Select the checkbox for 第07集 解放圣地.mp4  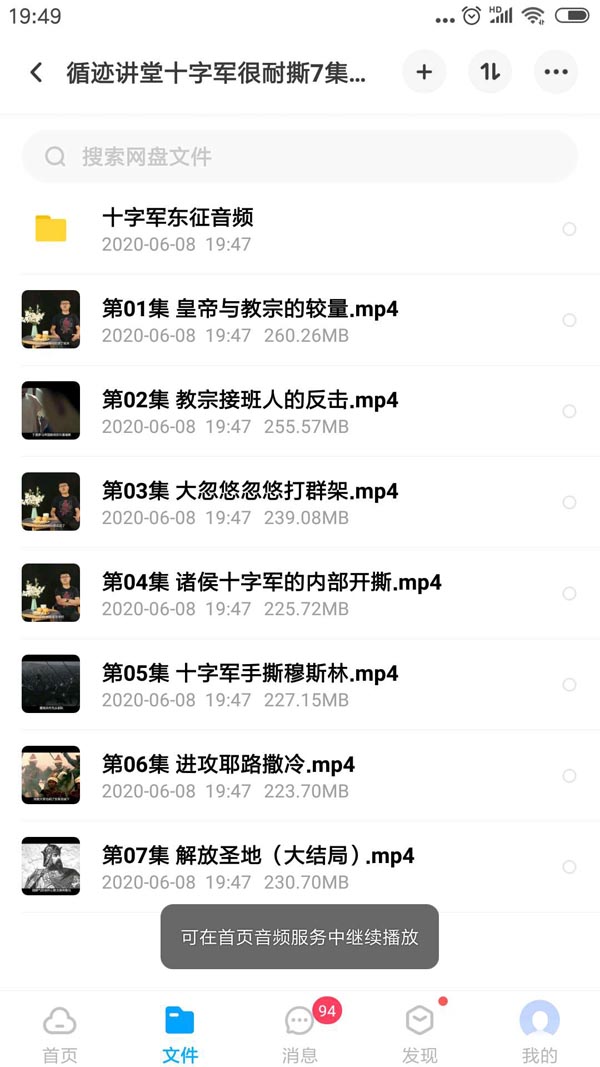[x=569, y=867]
